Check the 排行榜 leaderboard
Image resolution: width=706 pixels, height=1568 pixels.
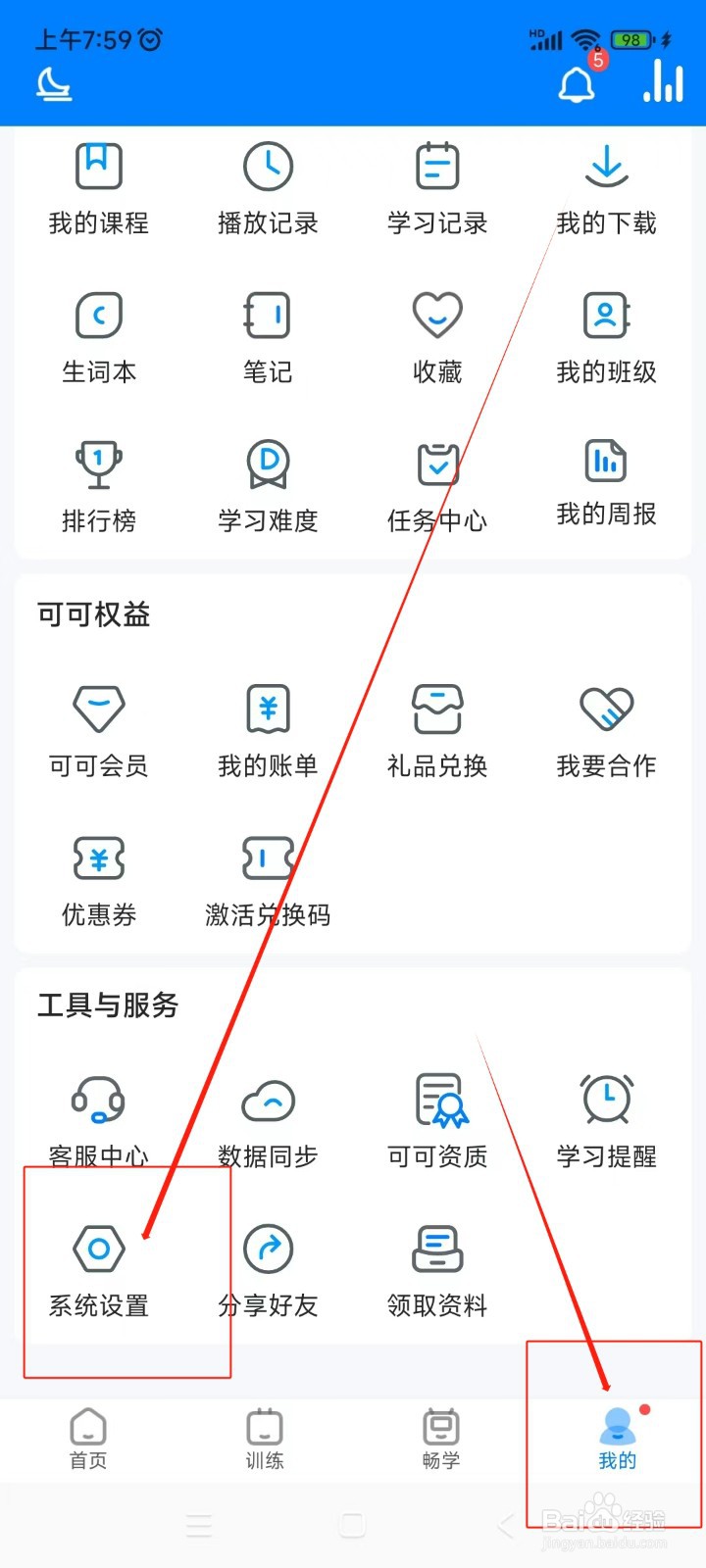[98, 483]
